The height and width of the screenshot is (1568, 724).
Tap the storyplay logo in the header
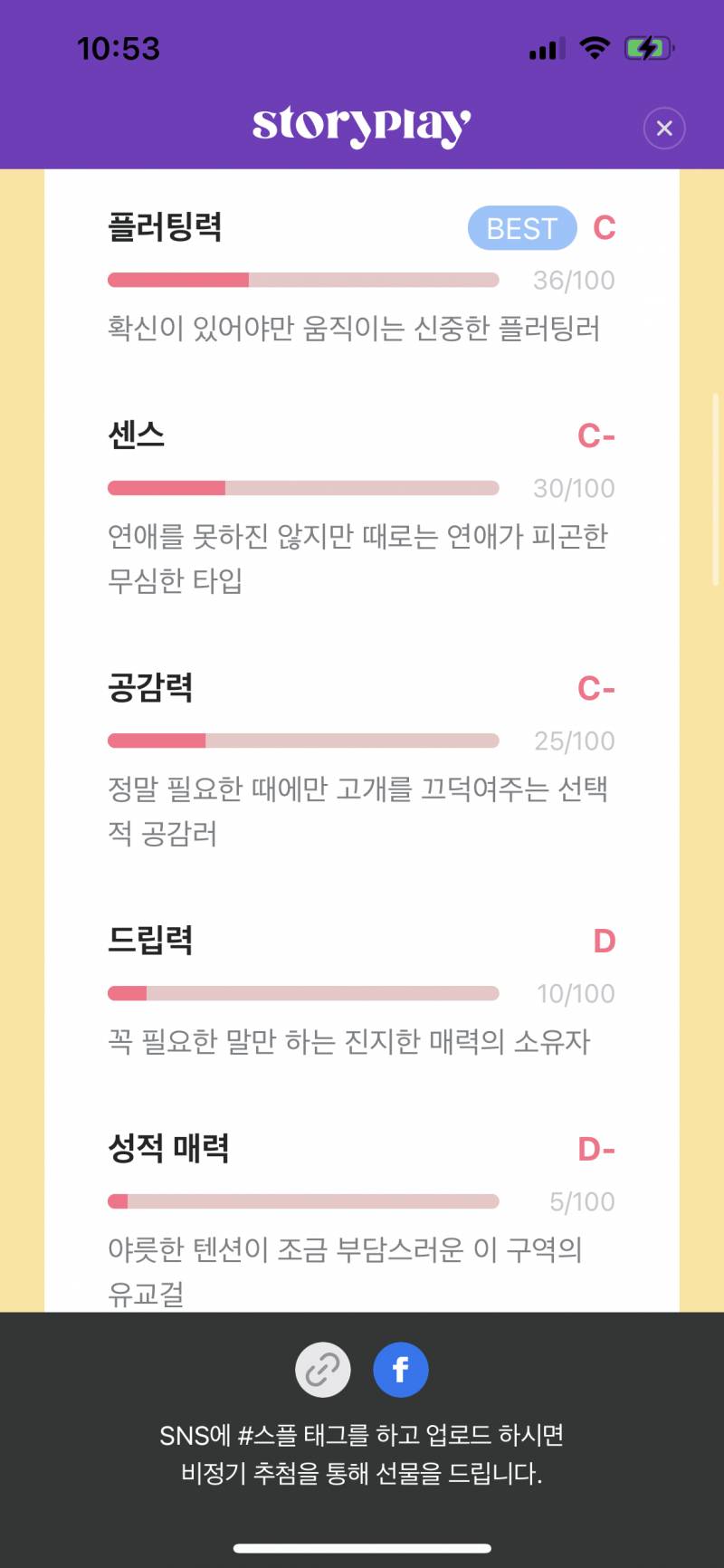click(362, 124)
